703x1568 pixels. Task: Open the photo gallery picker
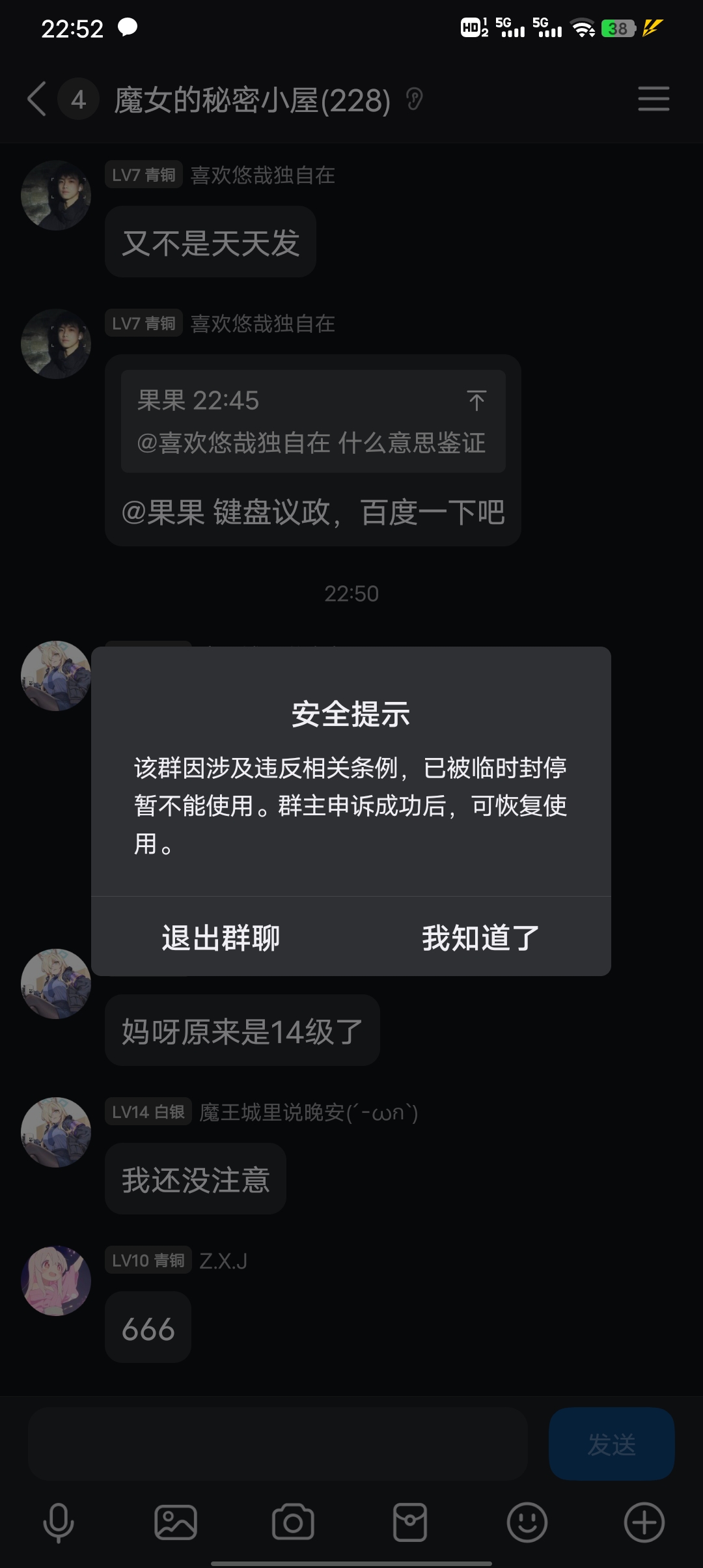coord(176,1522)
